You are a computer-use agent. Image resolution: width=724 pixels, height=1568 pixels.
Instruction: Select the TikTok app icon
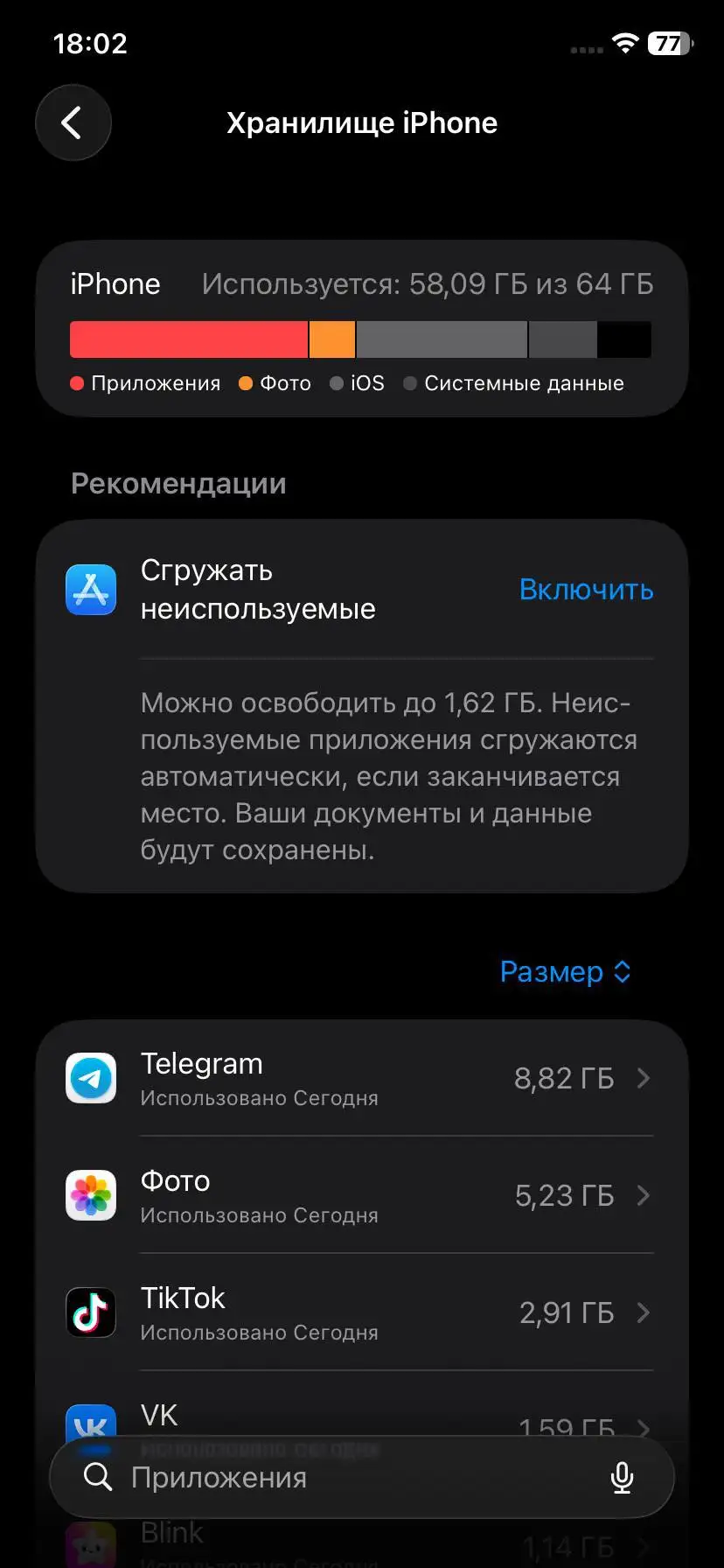[x=90, y=1312]
